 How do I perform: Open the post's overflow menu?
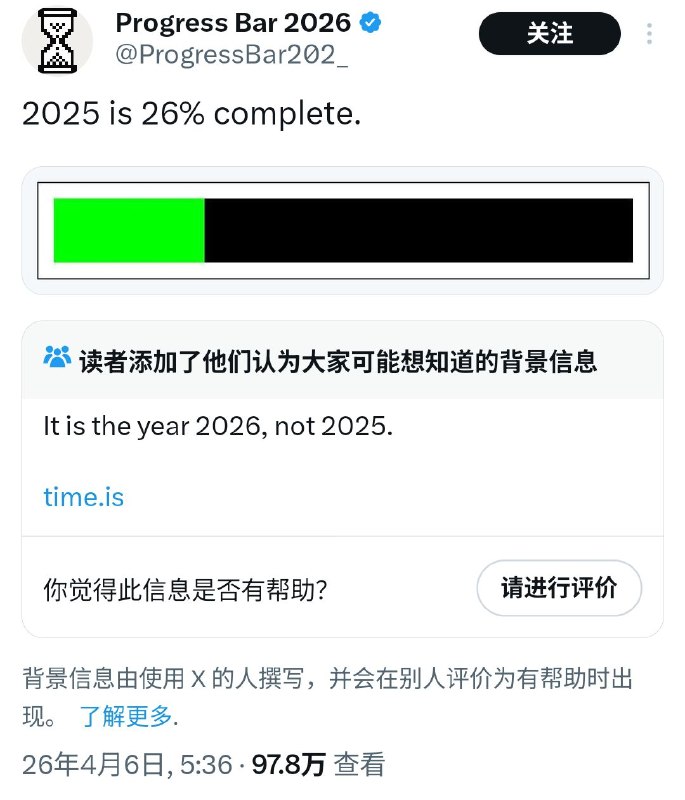(x=649, y=34)
